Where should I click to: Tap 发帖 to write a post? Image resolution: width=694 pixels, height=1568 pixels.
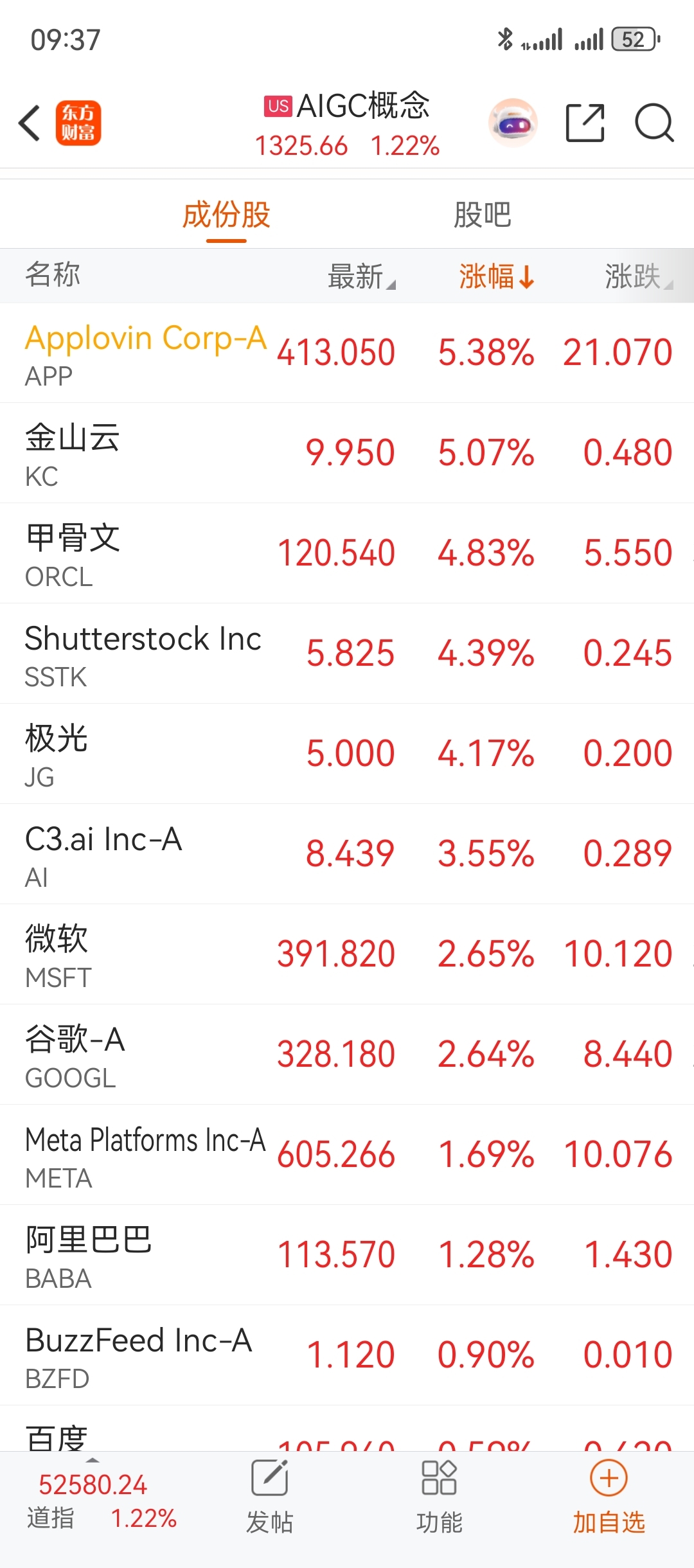(x=270, y=1497)
